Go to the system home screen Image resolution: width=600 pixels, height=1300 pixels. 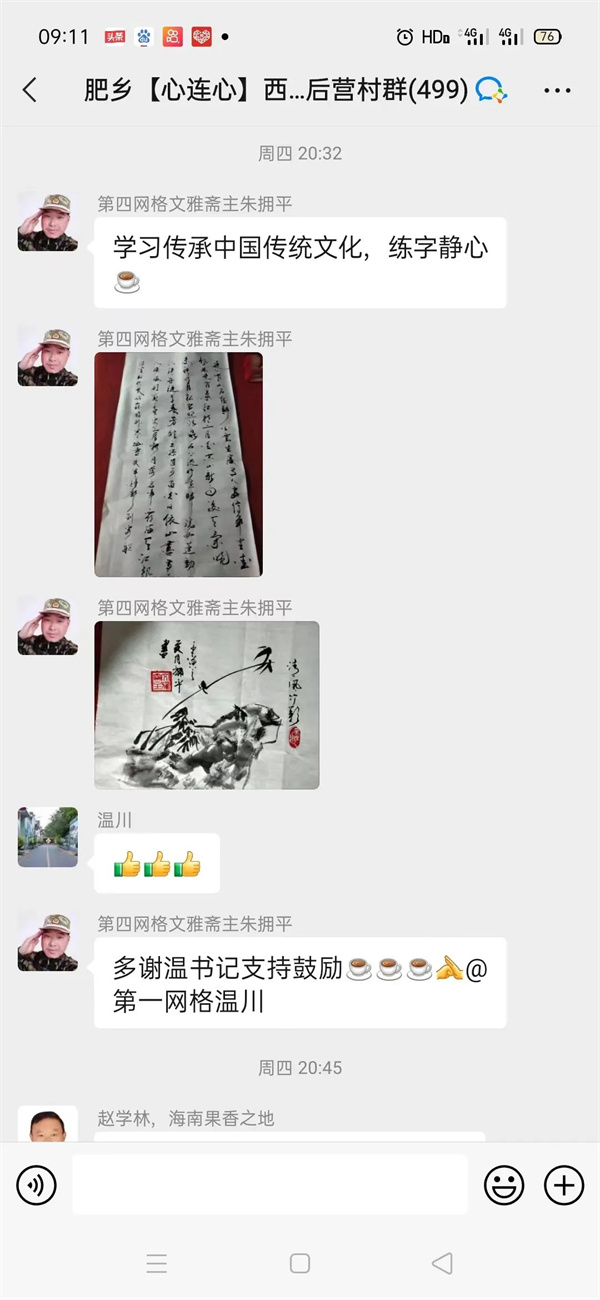300,1263
